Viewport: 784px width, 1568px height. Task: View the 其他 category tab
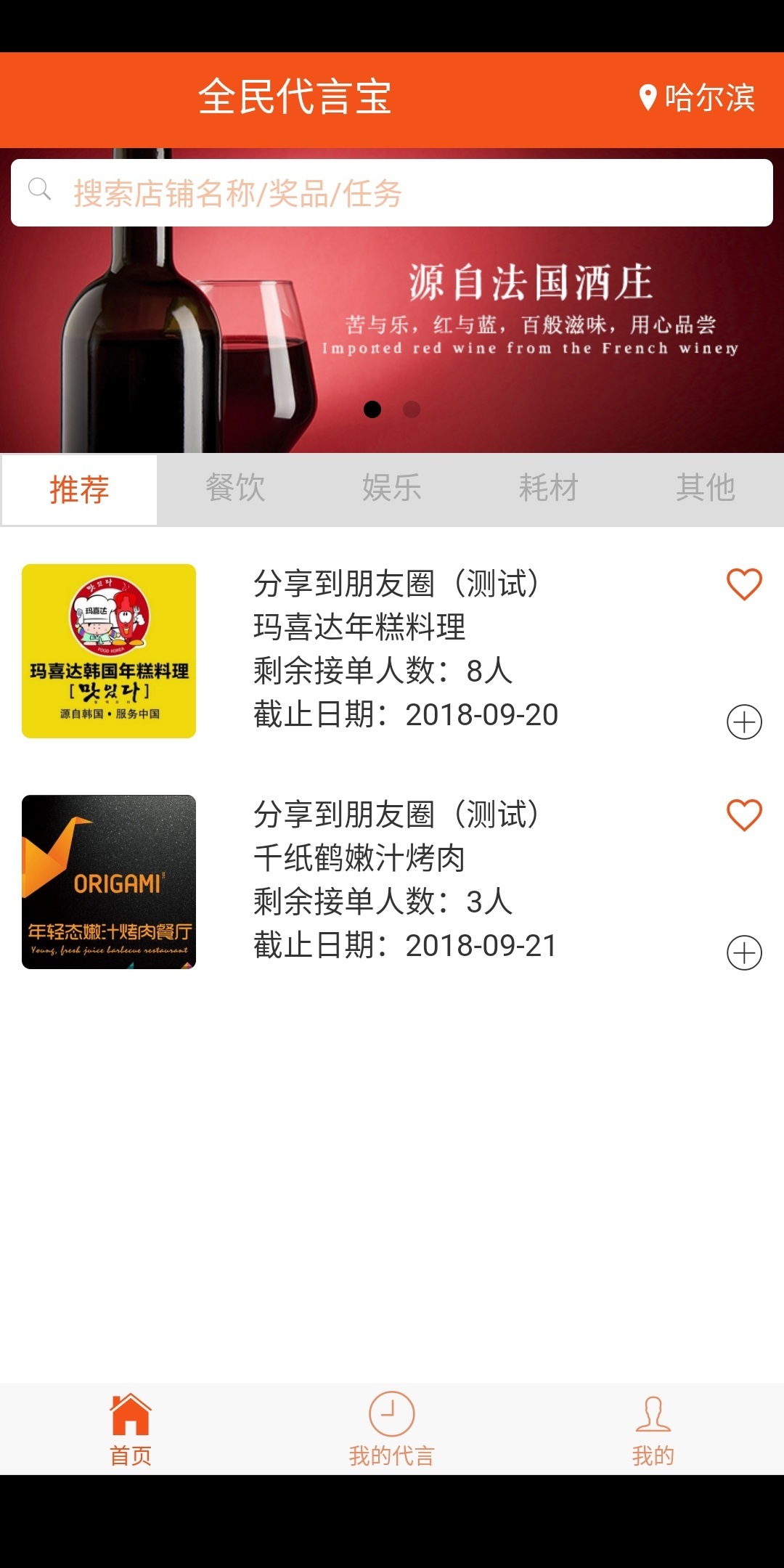pos(705,488)
